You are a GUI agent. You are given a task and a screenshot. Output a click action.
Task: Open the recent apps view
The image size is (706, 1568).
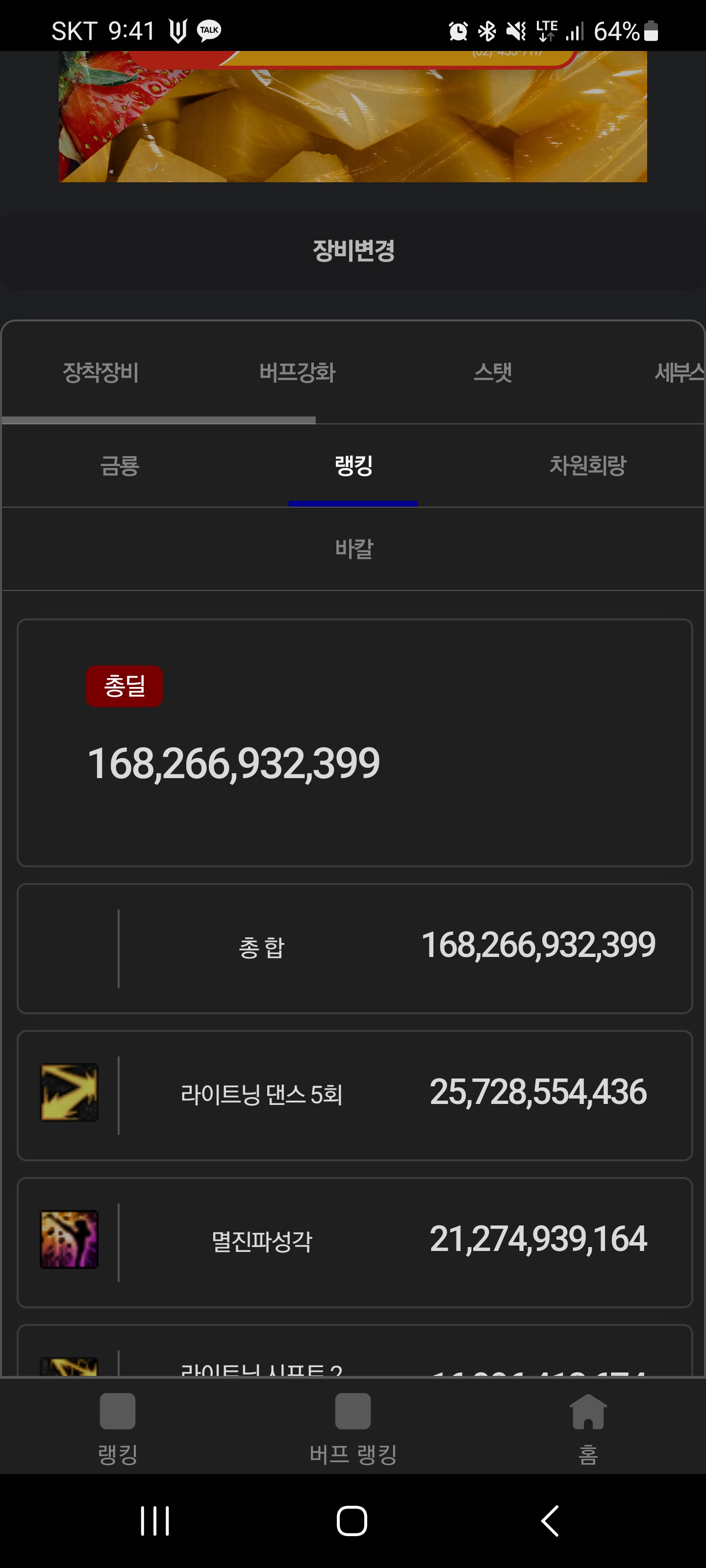pos(155,1521)
